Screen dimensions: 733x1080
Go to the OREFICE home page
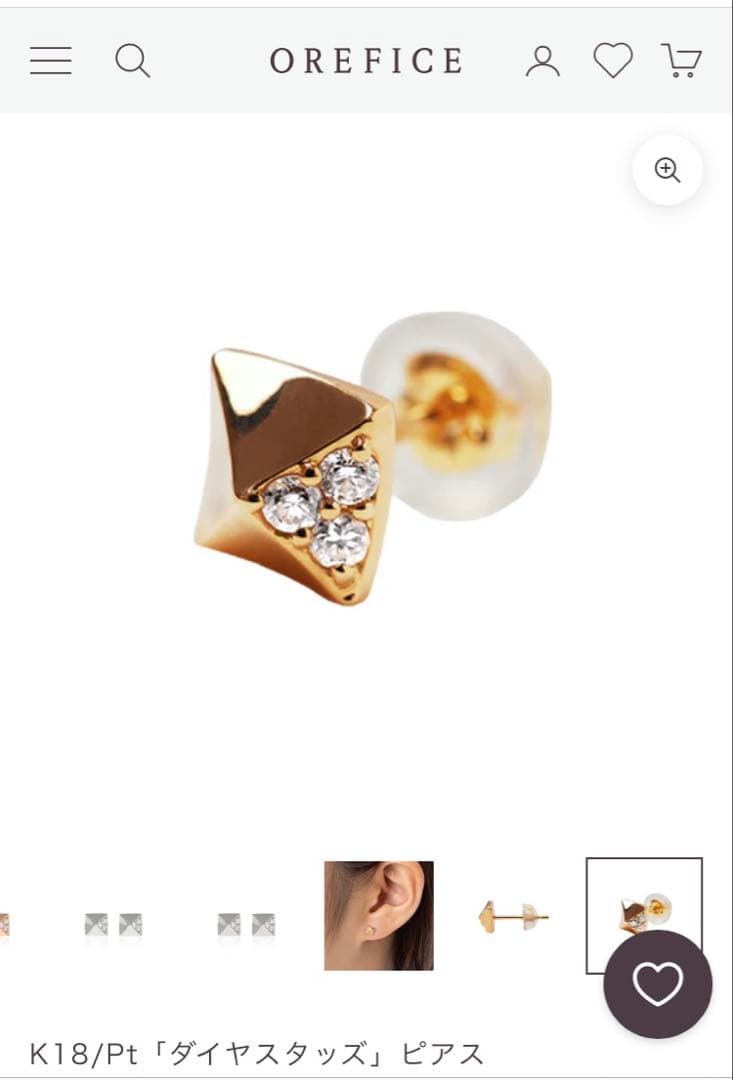[366, 61]
